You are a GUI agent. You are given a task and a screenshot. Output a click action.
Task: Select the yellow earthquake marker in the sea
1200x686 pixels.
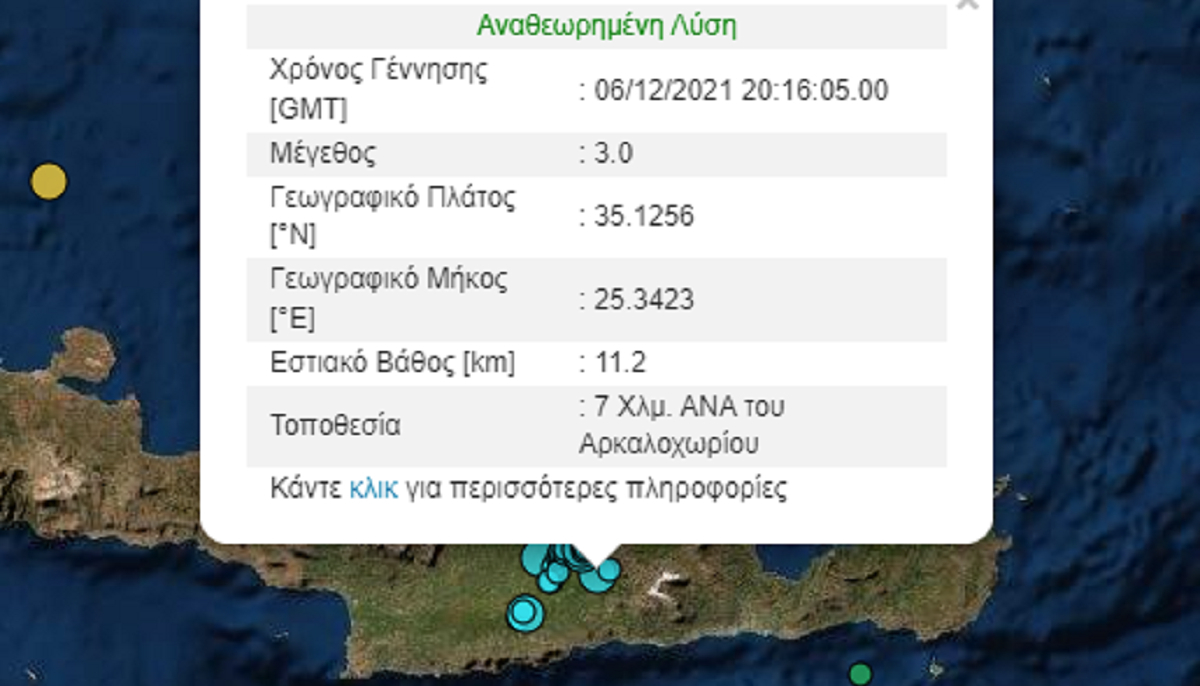49,182
